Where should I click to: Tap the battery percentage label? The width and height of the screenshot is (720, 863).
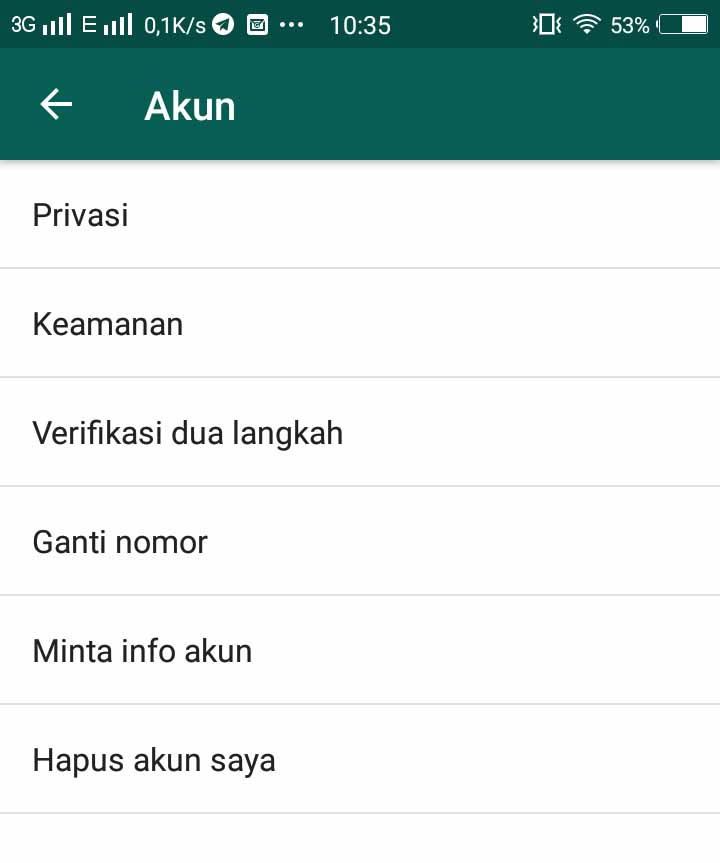tap(629, 22)
